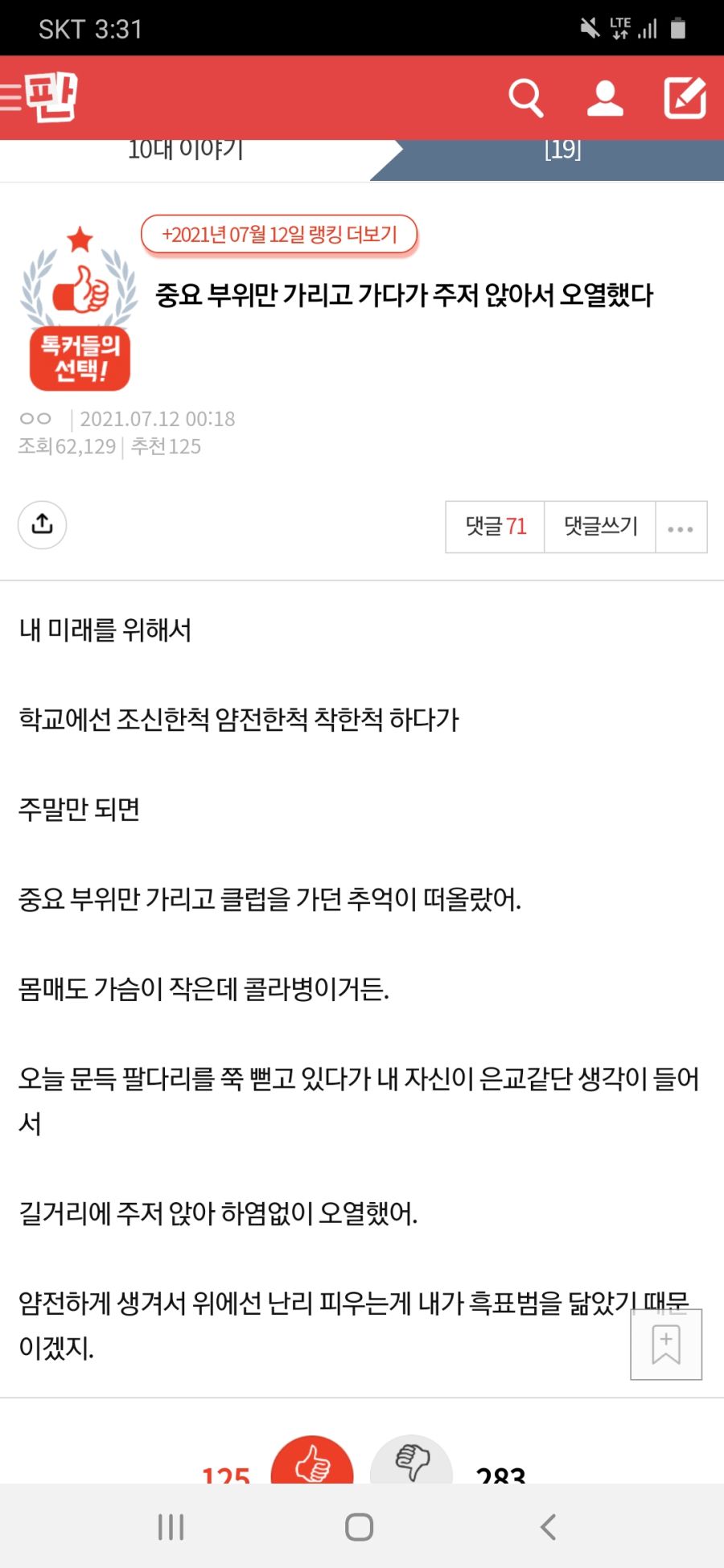
Task: Go back using system back button
Action: [548, 1526]
